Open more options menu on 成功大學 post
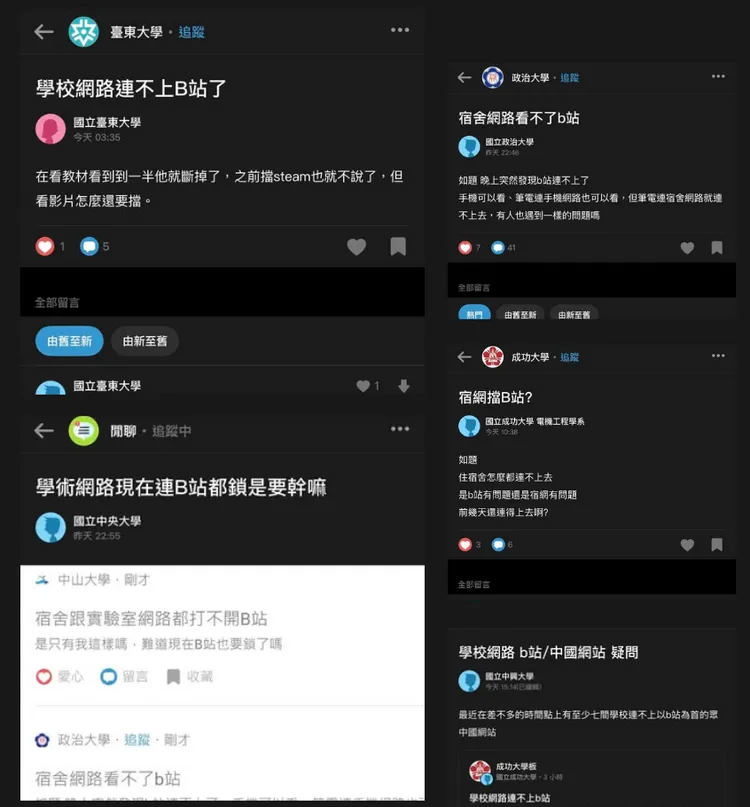 click(718, 356)
